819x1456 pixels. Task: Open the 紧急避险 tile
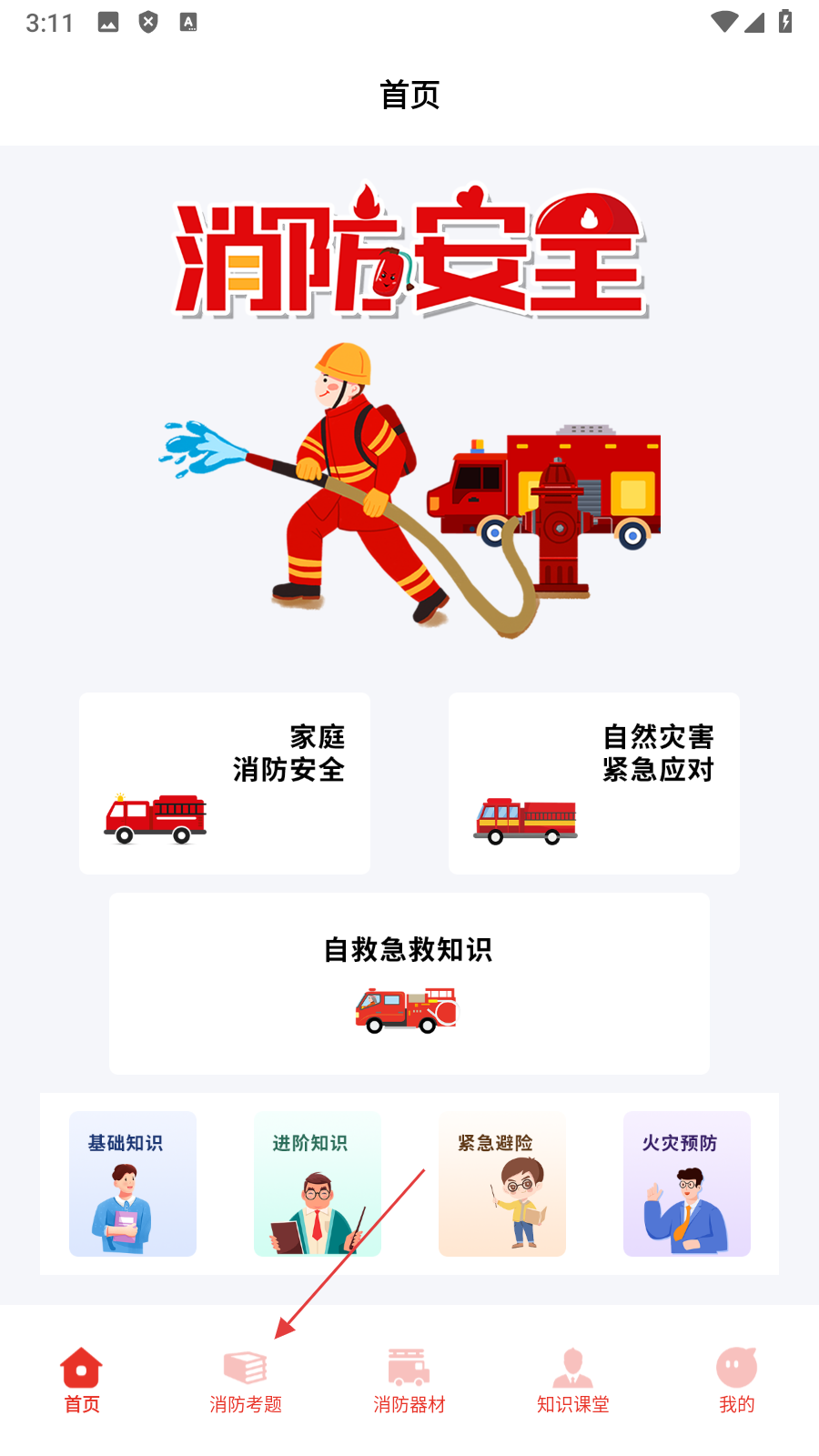(x=502, y=1183)
